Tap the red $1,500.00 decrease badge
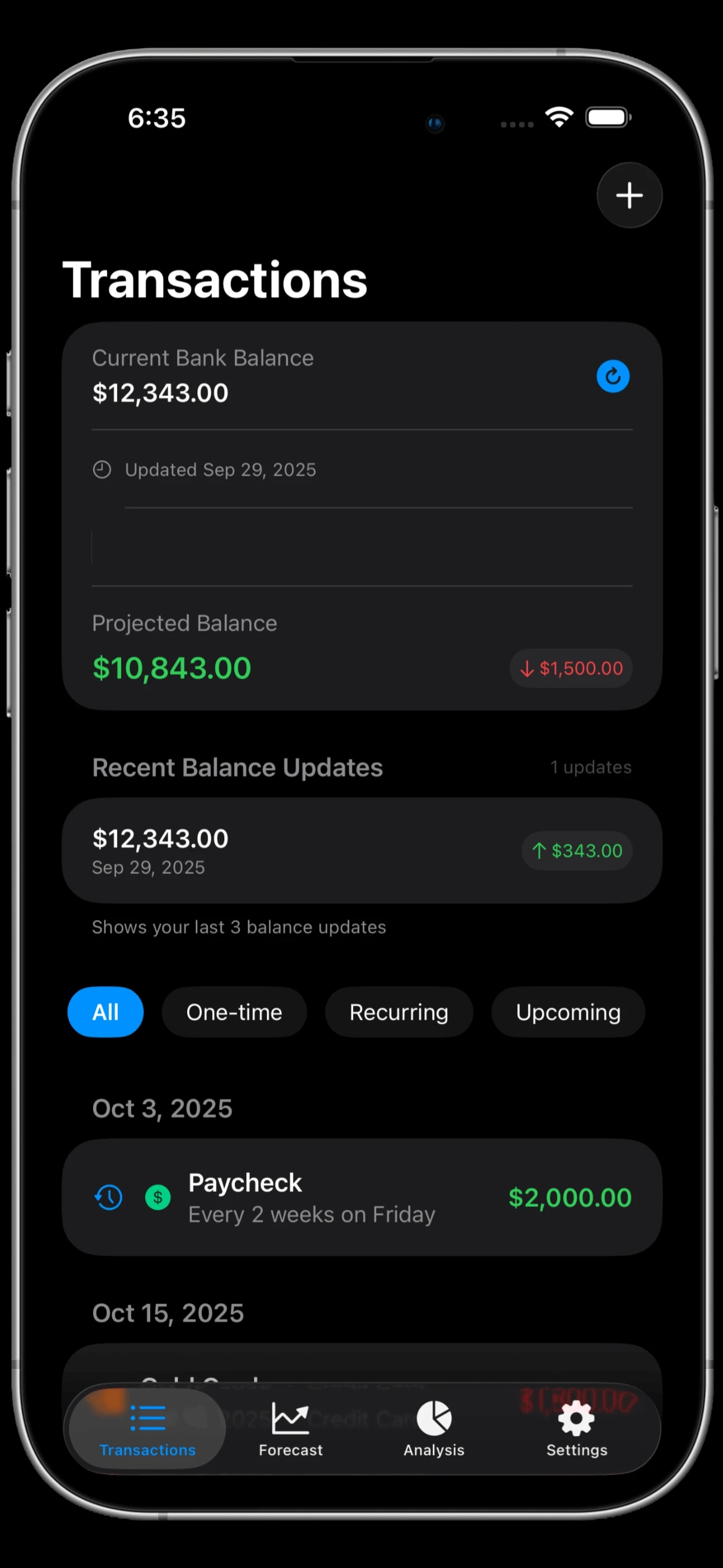The image size is (723, 1568). [x=570, y=668]
